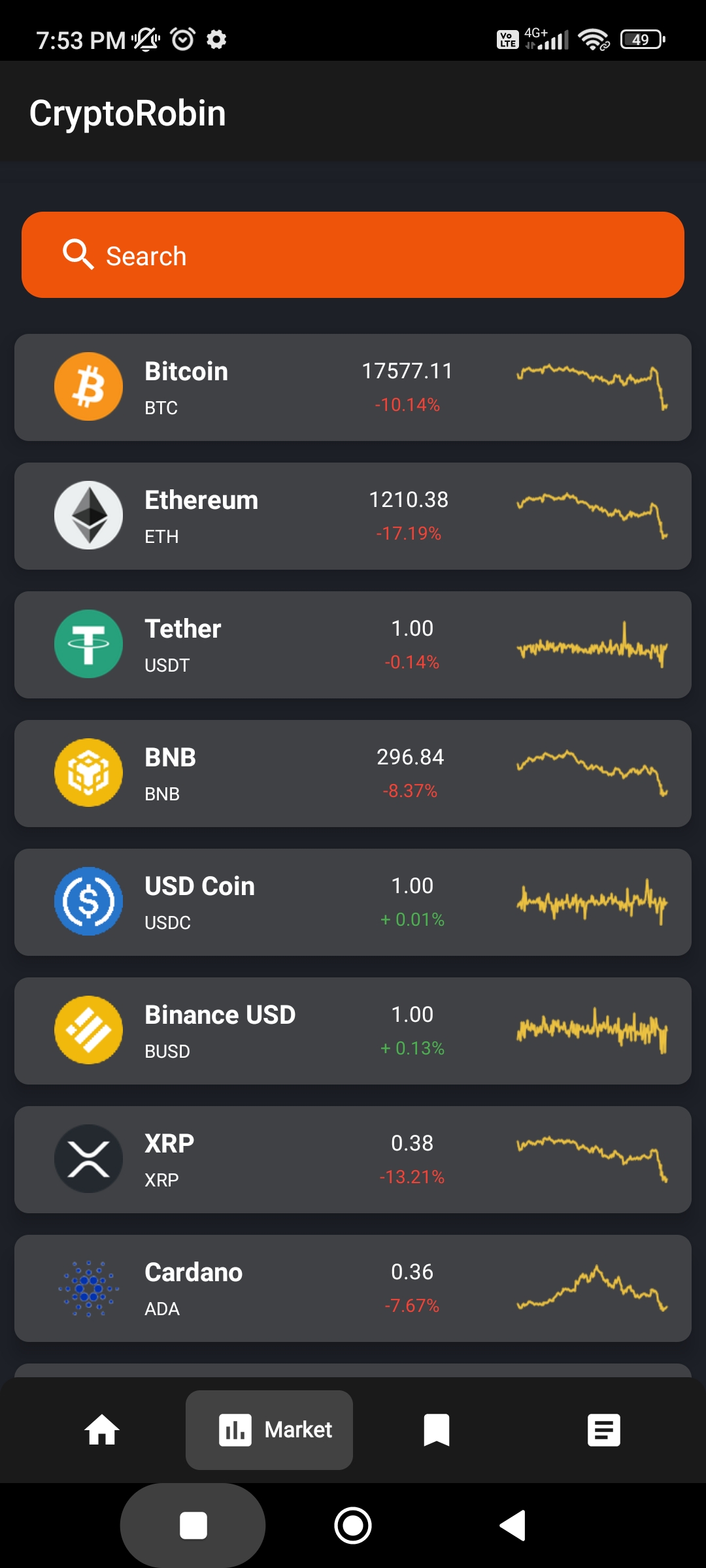Open Ethereum coin details

[x=353, y=516]
